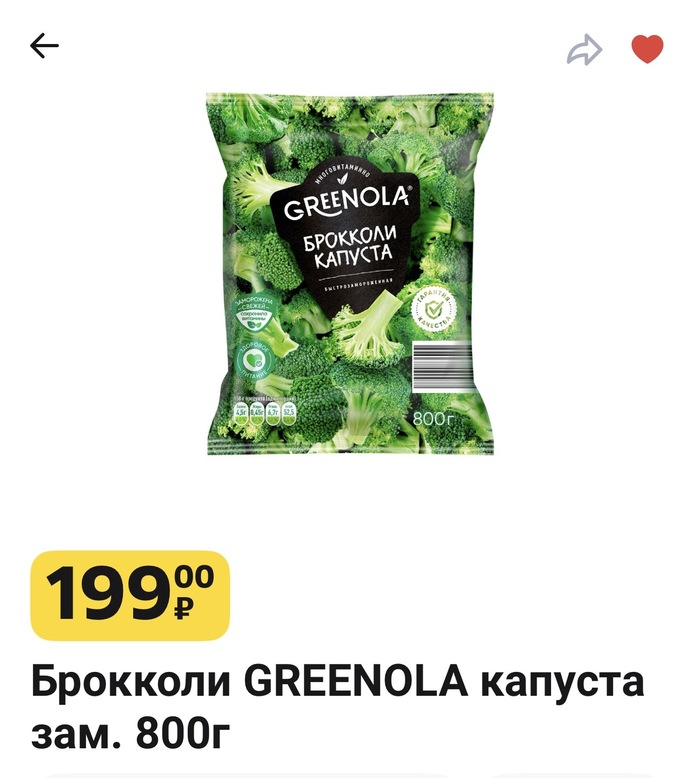The image size is (700, 778).
Task: Share the GREENOLA broccoli product
Action: click(x=585, y=49)
